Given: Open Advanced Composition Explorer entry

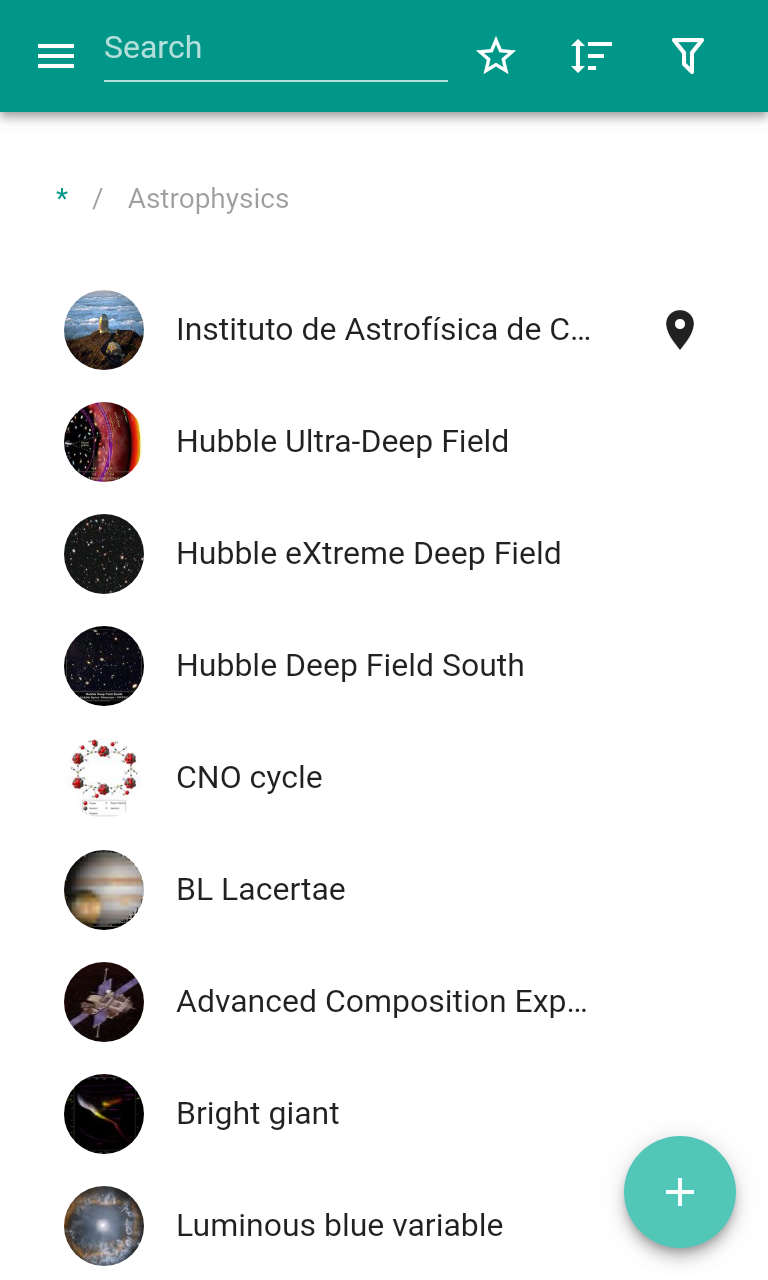Looking at the screenshot, I should pyautogui.click(x=381, y=1002).
